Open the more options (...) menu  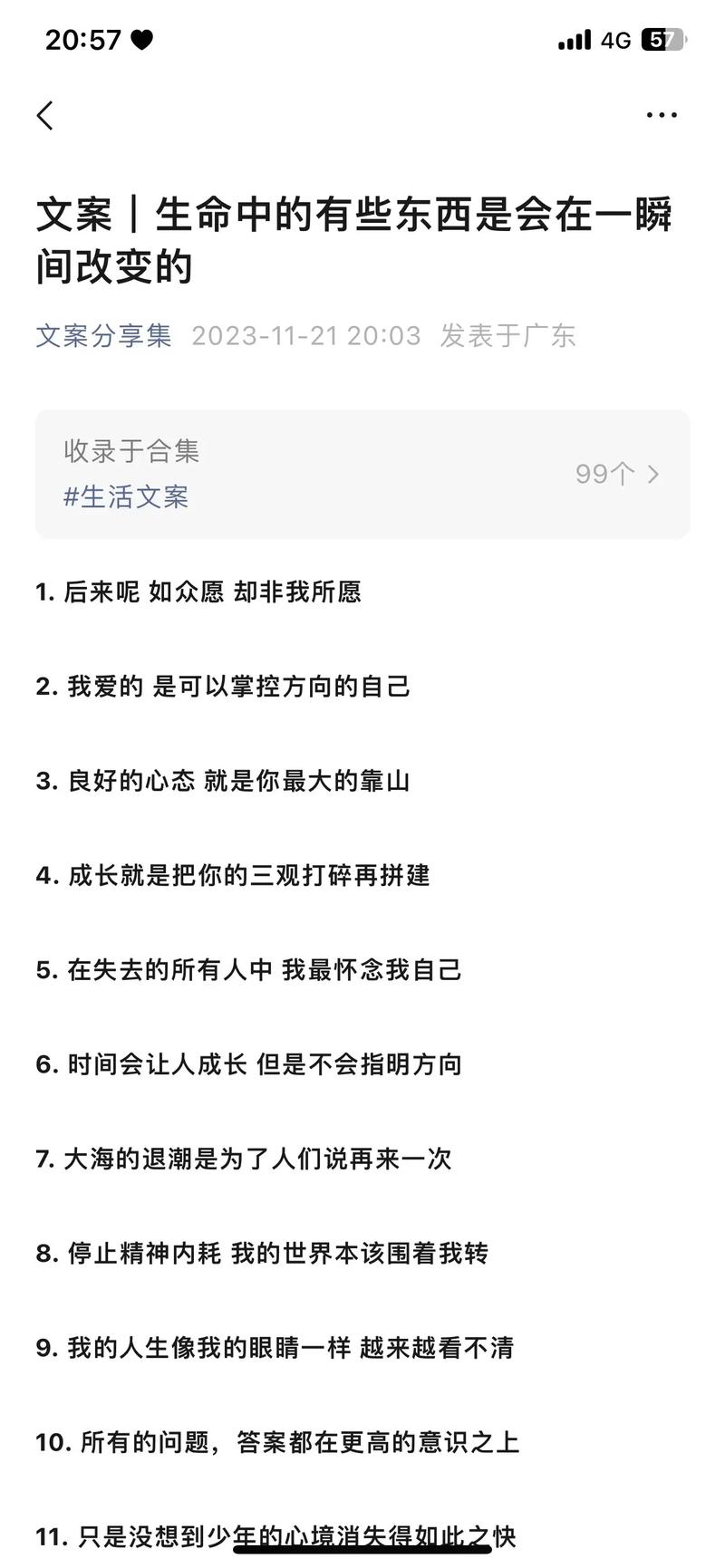(661, 115)
